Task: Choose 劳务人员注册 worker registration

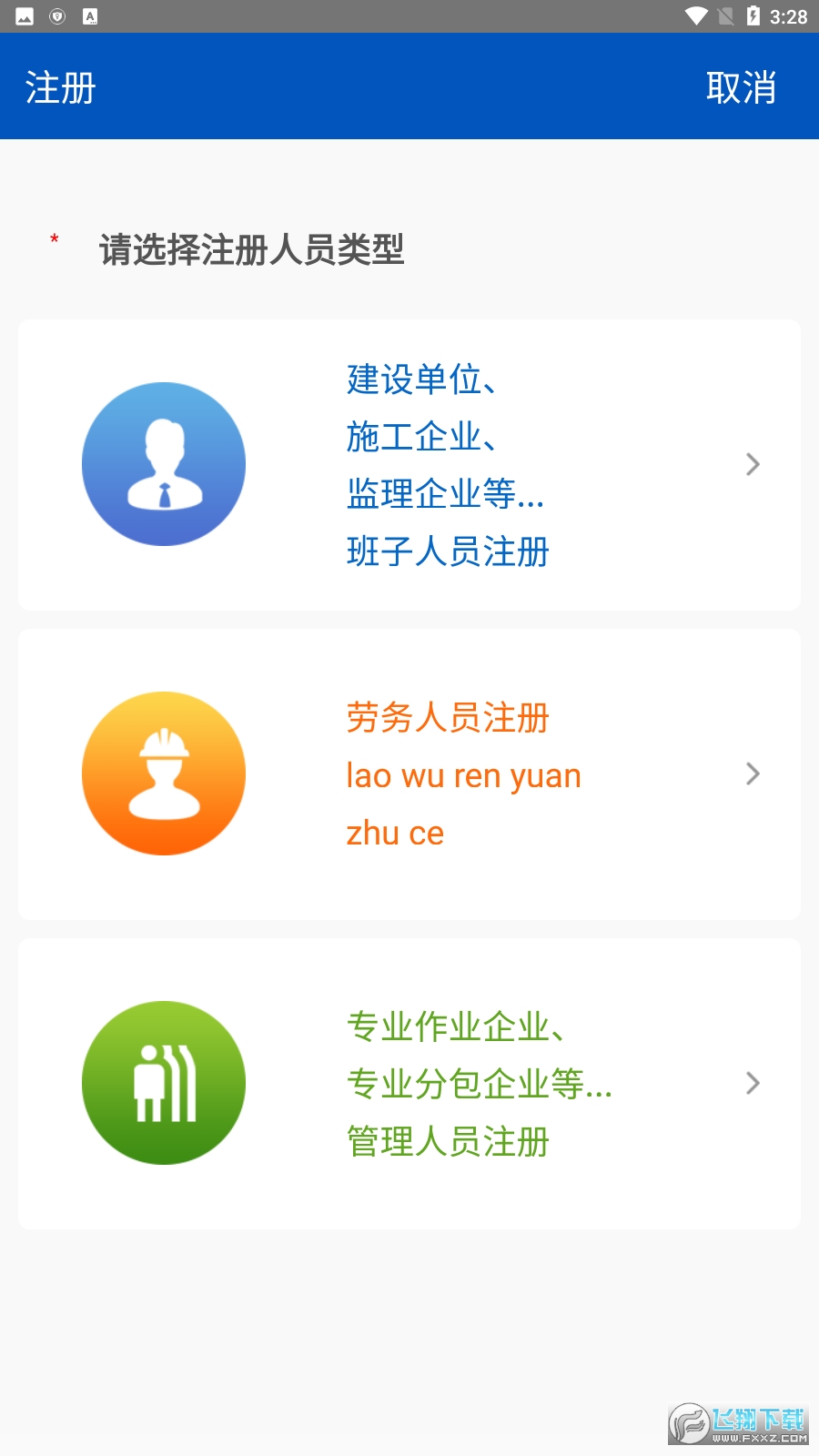Action: (x=409, y=774)
